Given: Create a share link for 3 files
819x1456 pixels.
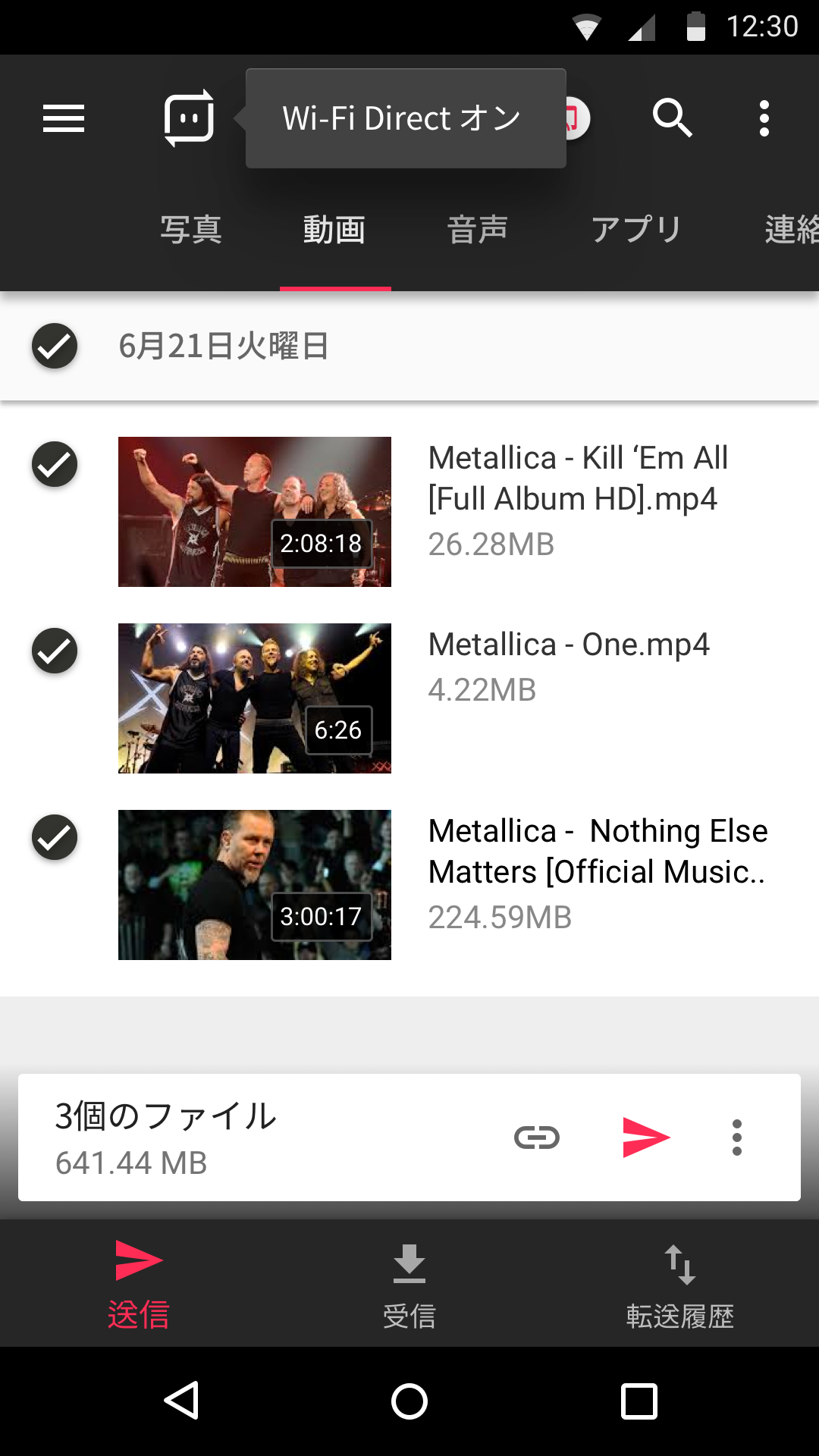Looking at the screenshot, I should [537, 1137].
